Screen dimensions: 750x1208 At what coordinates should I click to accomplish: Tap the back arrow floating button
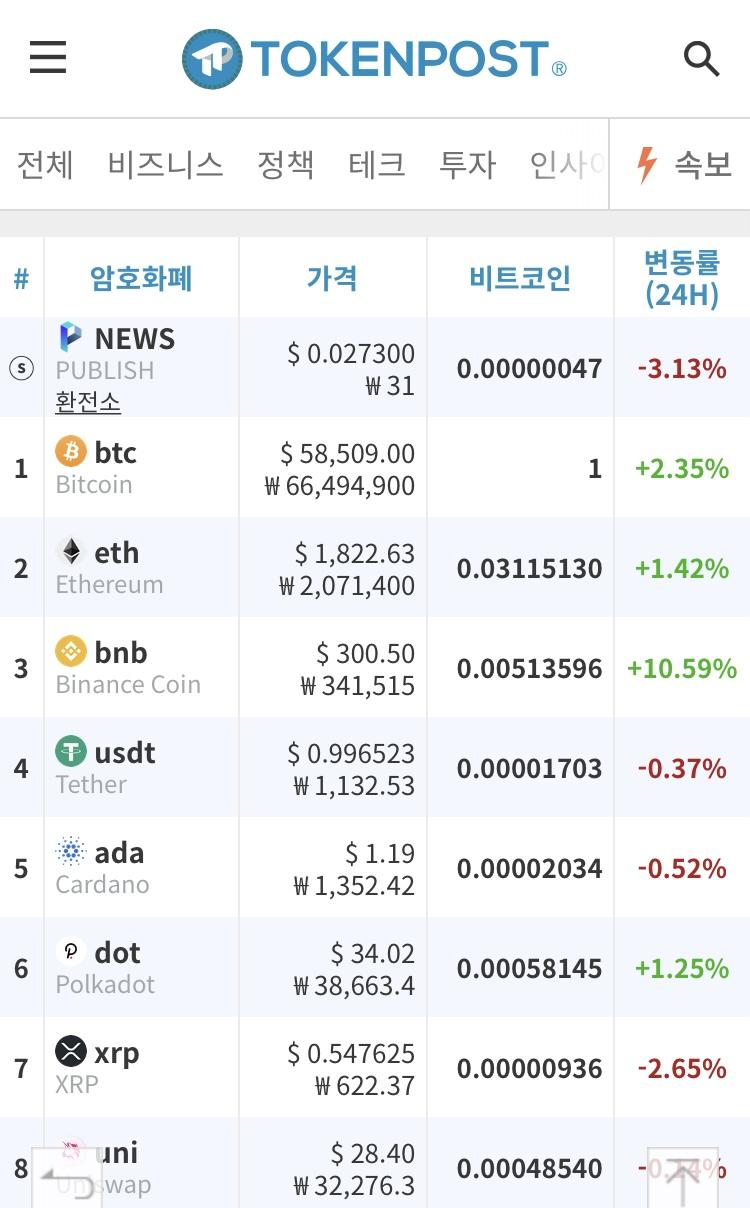[66, 1178]
